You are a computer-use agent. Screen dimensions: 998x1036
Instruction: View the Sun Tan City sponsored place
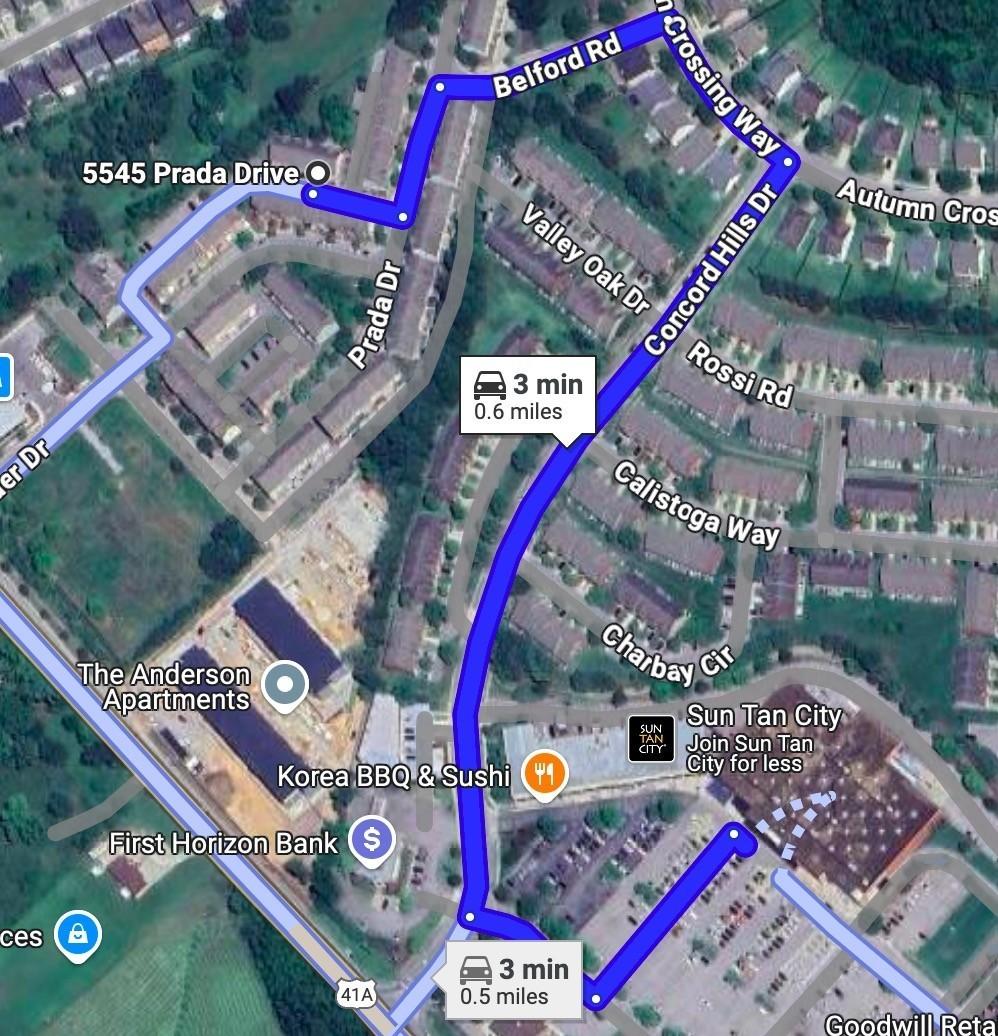click(651, 739)
